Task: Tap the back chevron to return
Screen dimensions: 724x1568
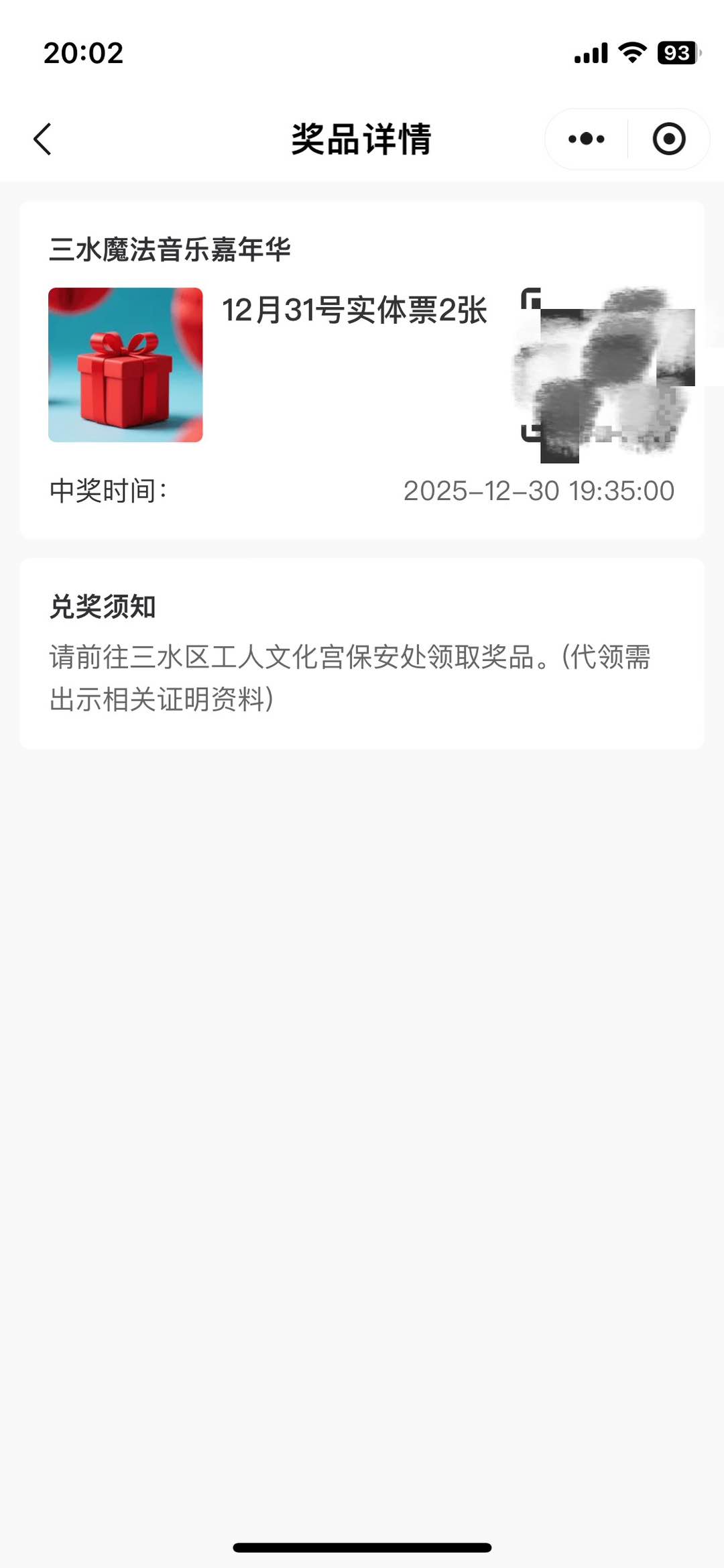Action: click(x=42, y=139)
